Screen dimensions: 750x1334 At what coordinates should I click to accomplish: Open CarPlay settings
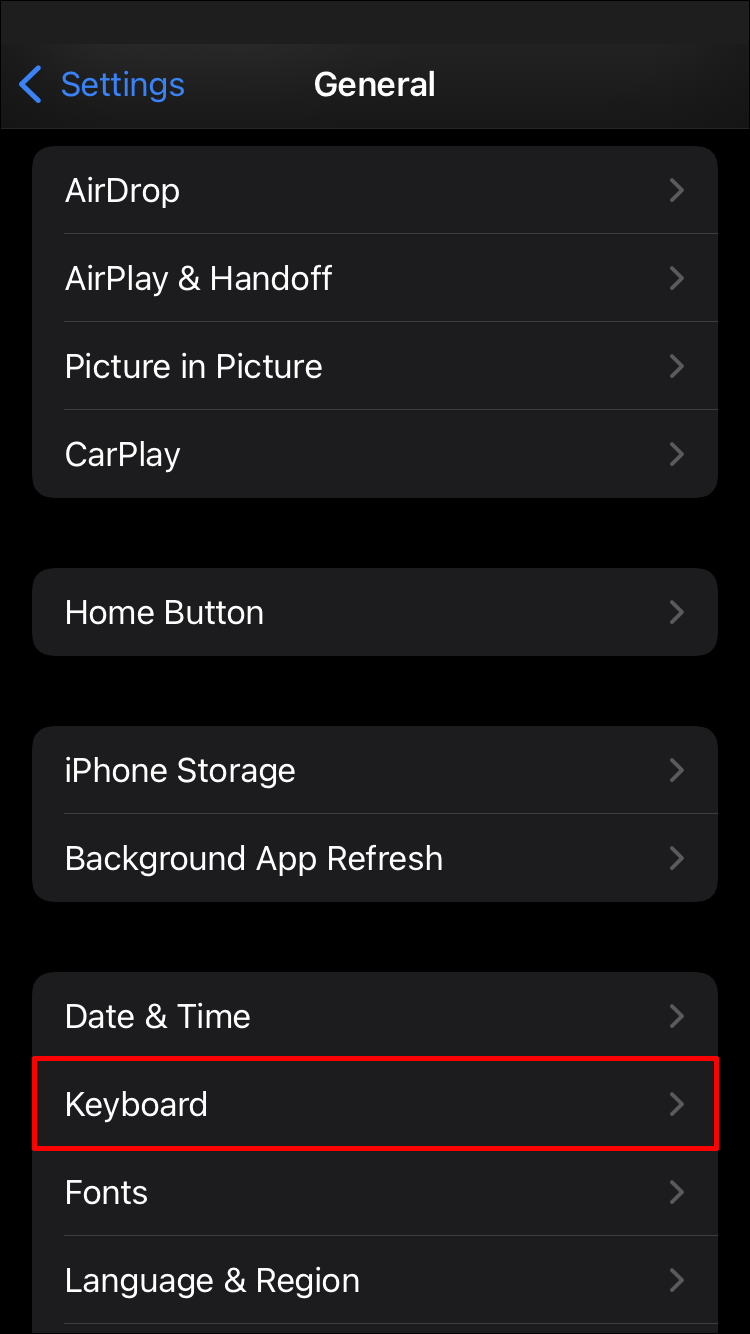pos(375,454)
